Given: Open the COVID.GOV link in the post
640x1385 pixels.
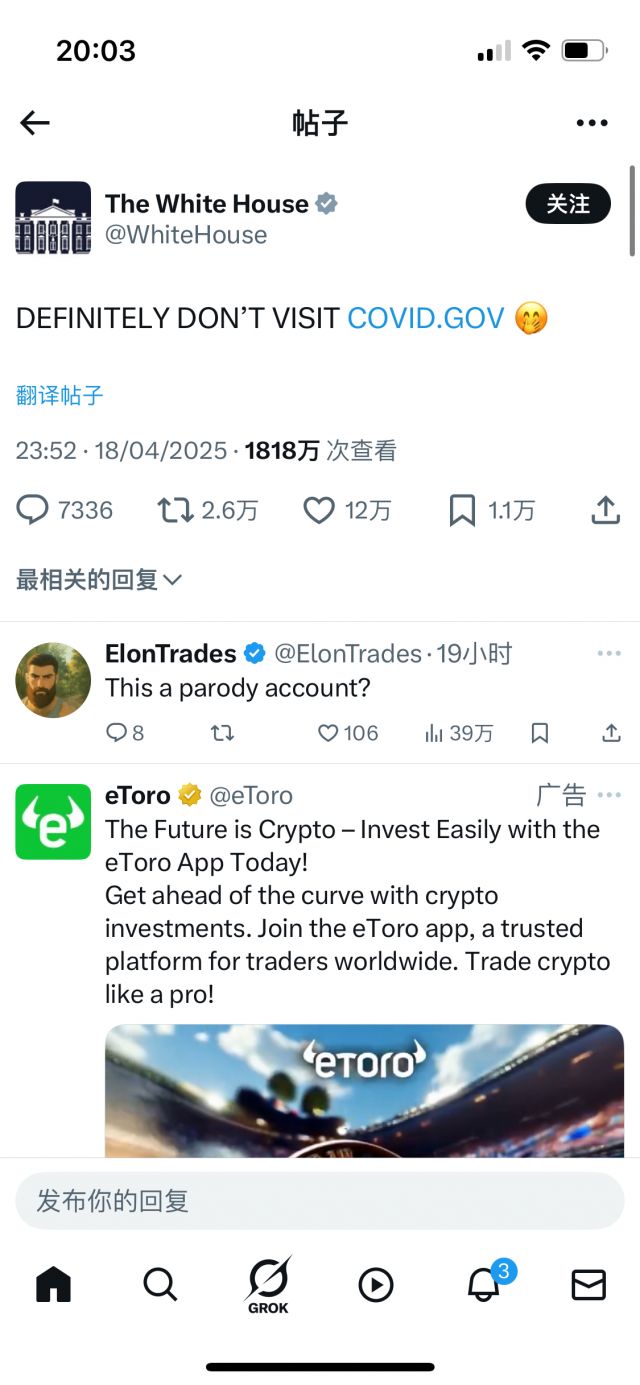Looking at the screenshot, I should [426, 318].
